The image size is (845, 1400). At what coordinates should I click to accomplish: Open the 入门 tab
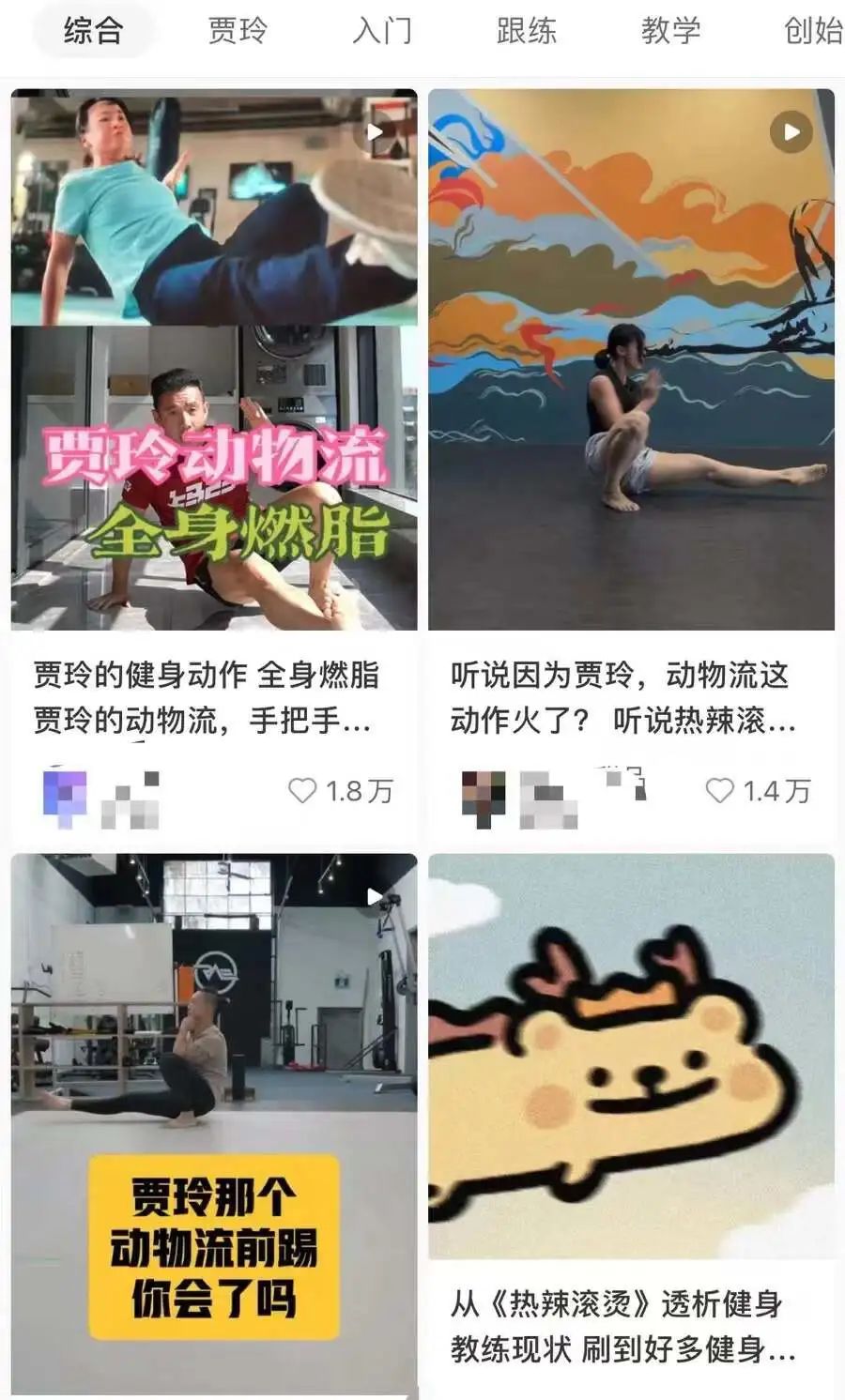[x=382, y=31]
